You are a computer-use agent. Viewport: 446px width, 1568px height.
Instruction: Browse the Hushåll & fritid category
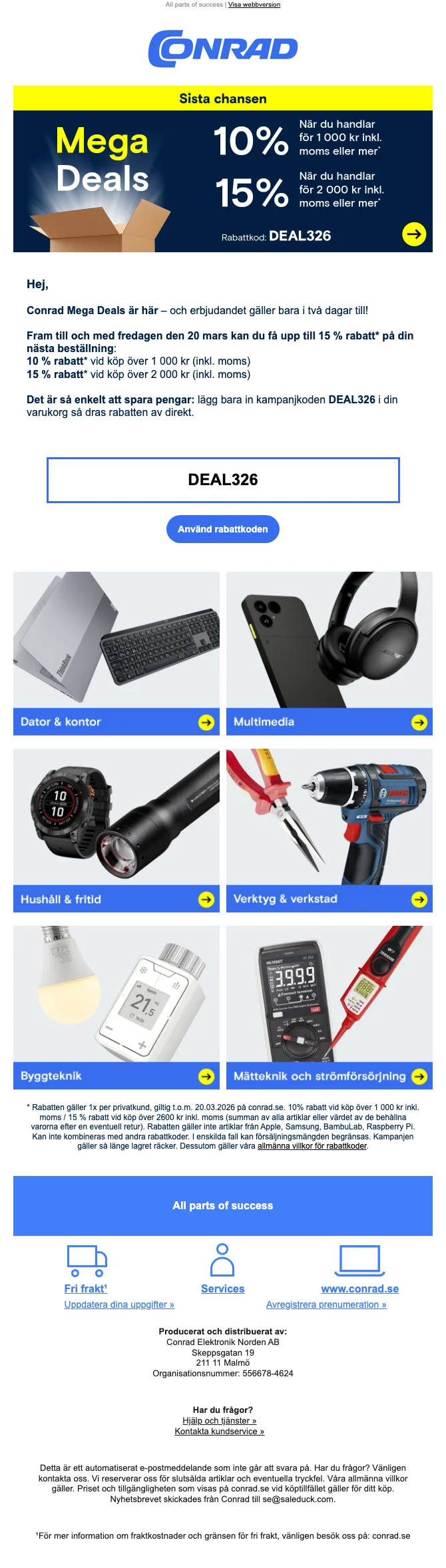click(x=116, y=899)
